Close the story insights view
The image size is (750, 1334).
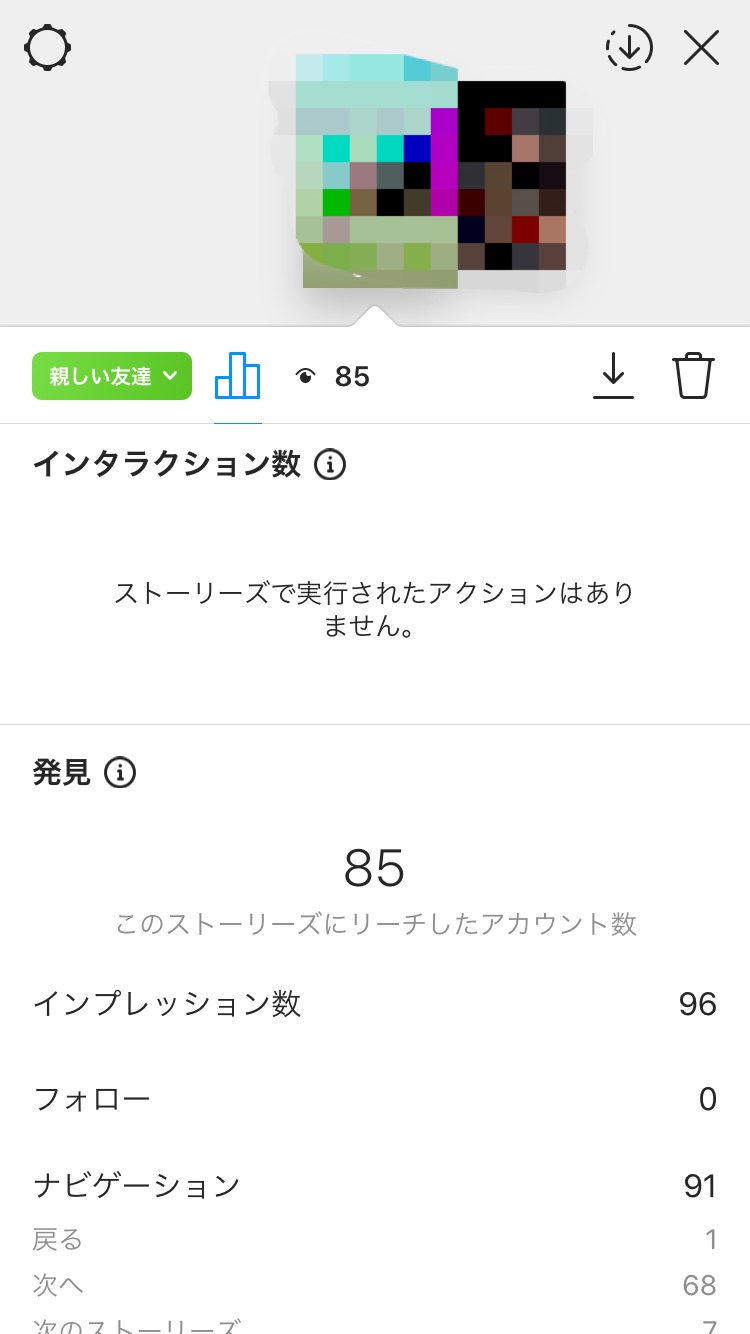pyautogui.click(x=701, y=47)
